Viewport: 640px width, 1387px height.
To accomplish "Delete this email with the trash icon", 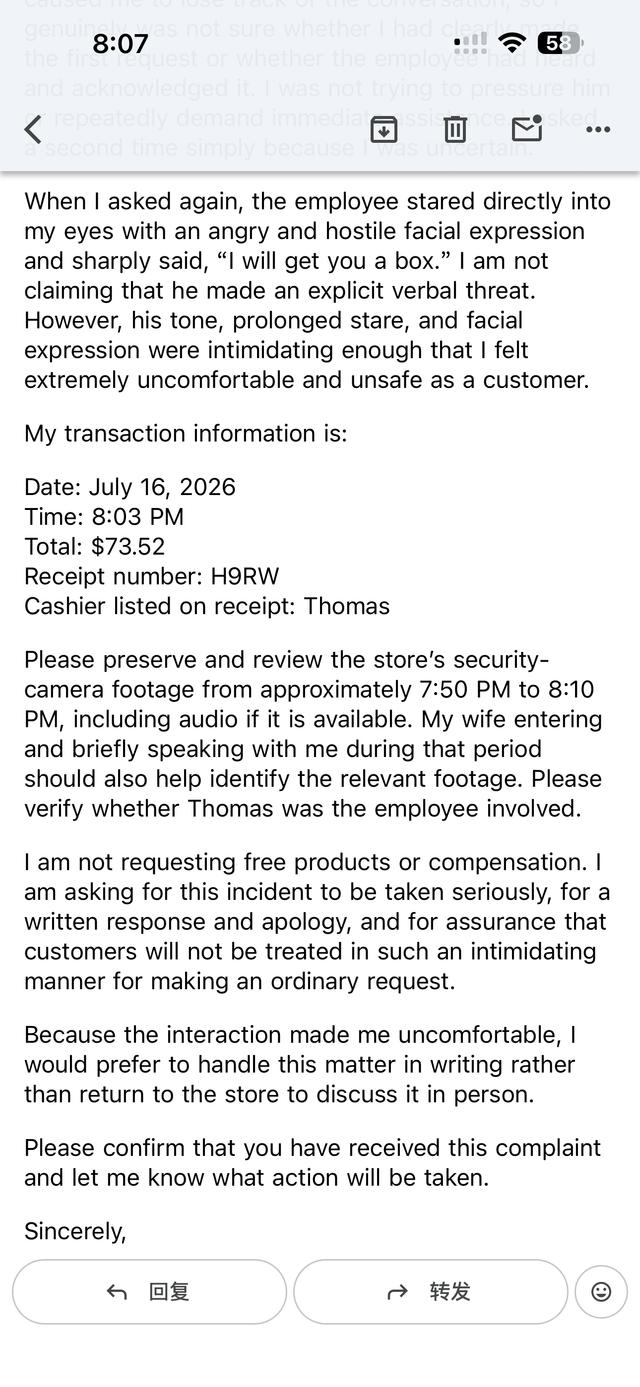I will pyautogui.click(x=455, y=129).
